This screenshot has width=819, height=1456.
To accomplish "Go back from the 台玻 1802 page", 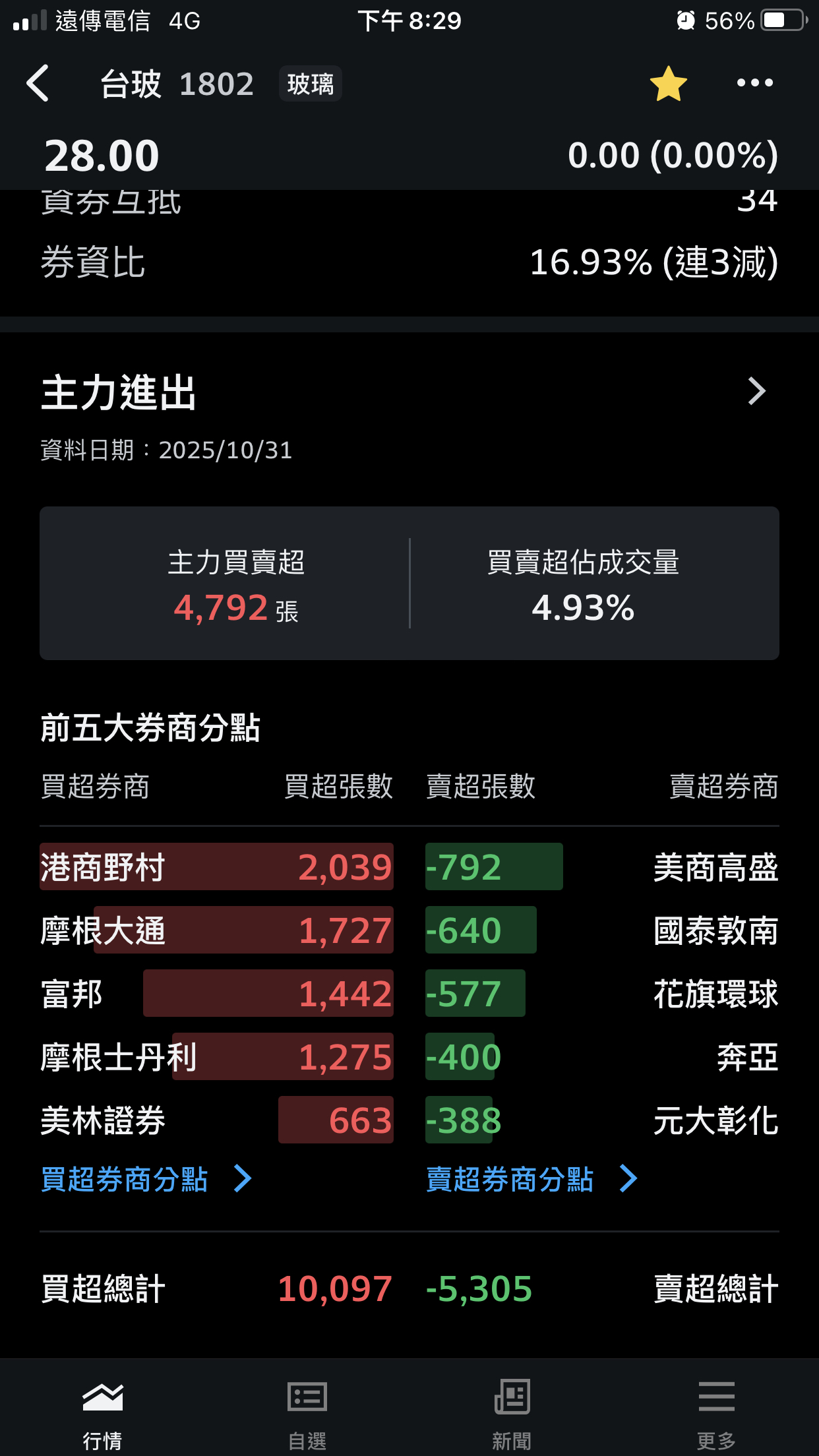I will 38,84.
